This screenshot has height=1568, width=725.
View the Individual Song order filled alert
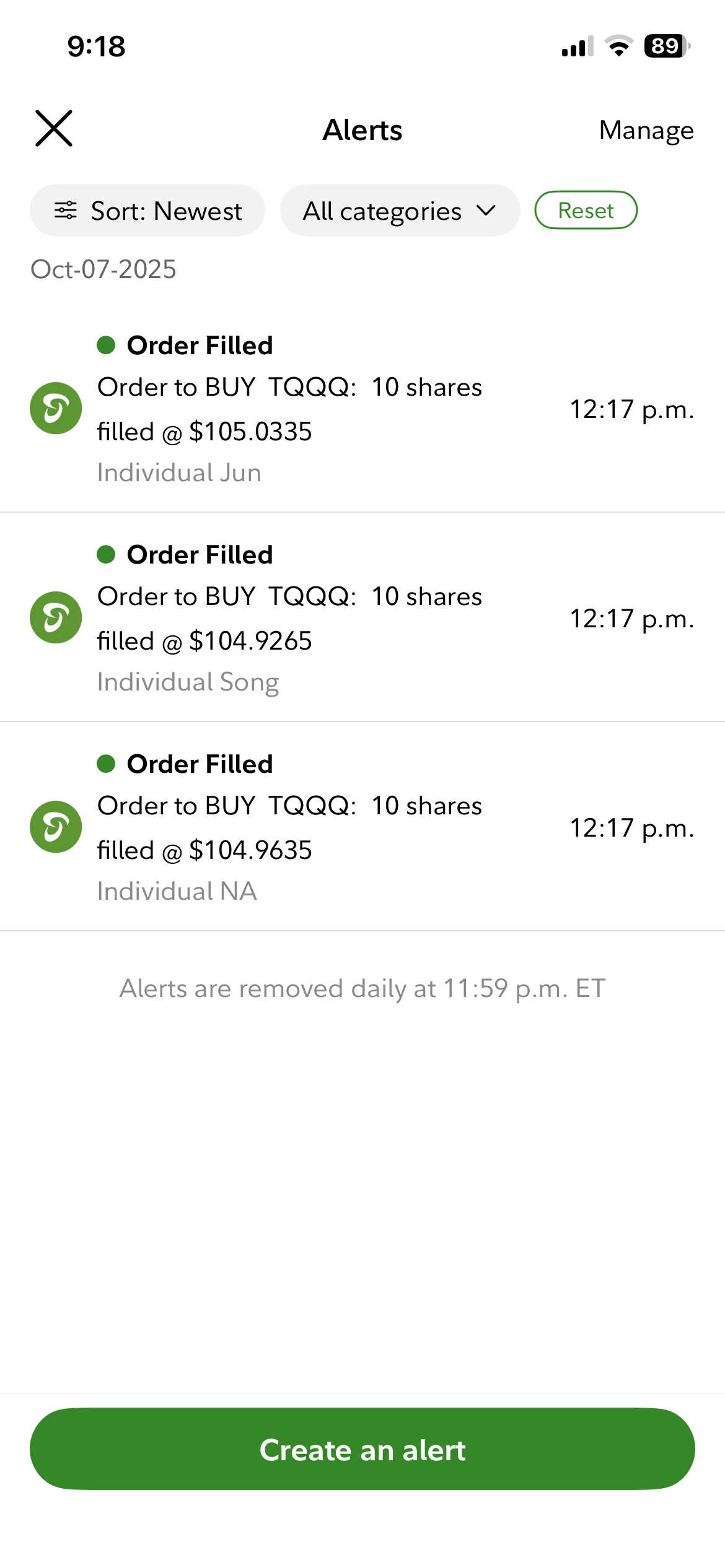[x=362, y=618]
